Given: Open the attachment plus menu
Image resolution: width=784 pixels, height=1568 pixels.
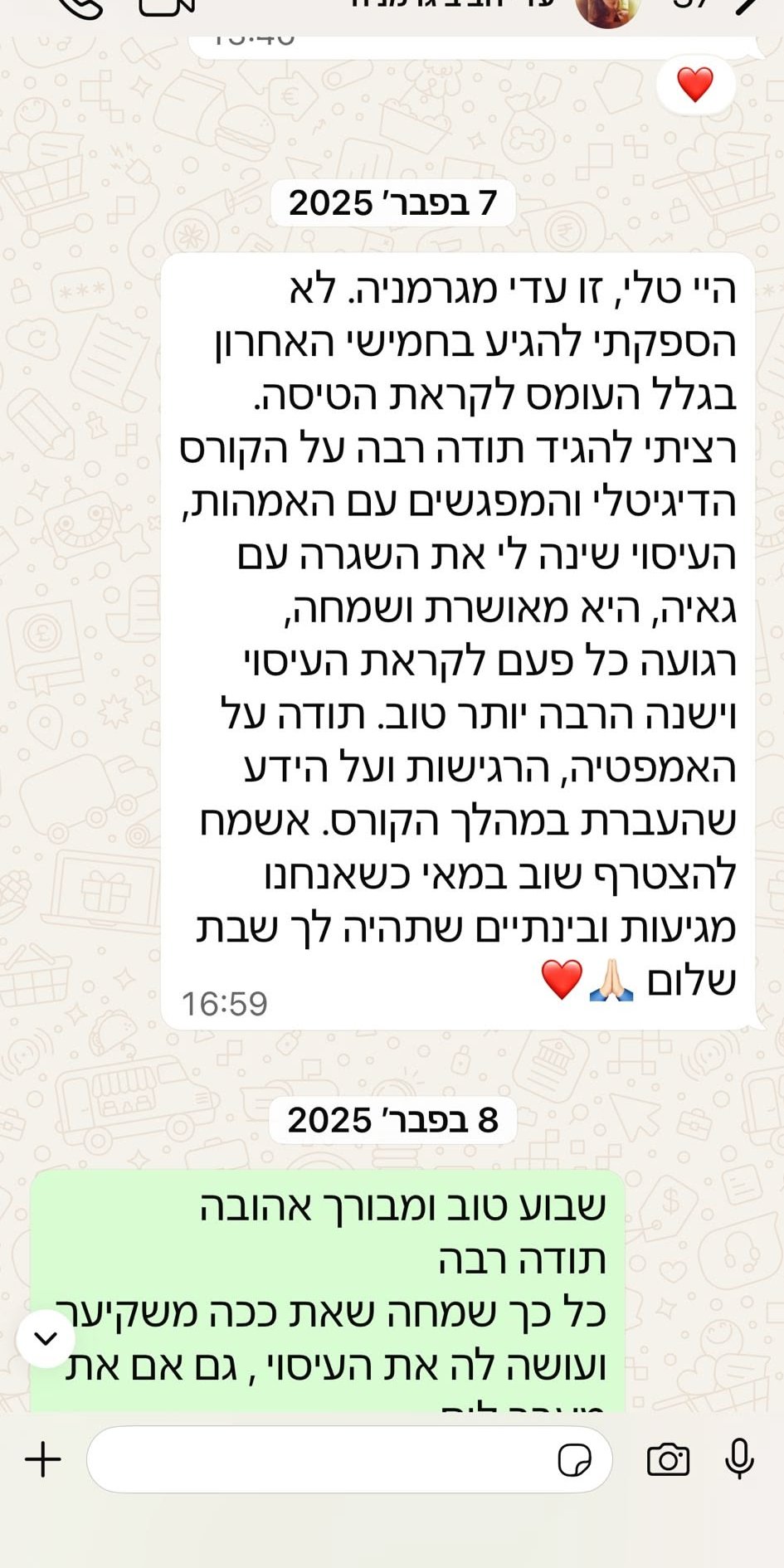Looking at the screenshot, I should pos(43,1459).
